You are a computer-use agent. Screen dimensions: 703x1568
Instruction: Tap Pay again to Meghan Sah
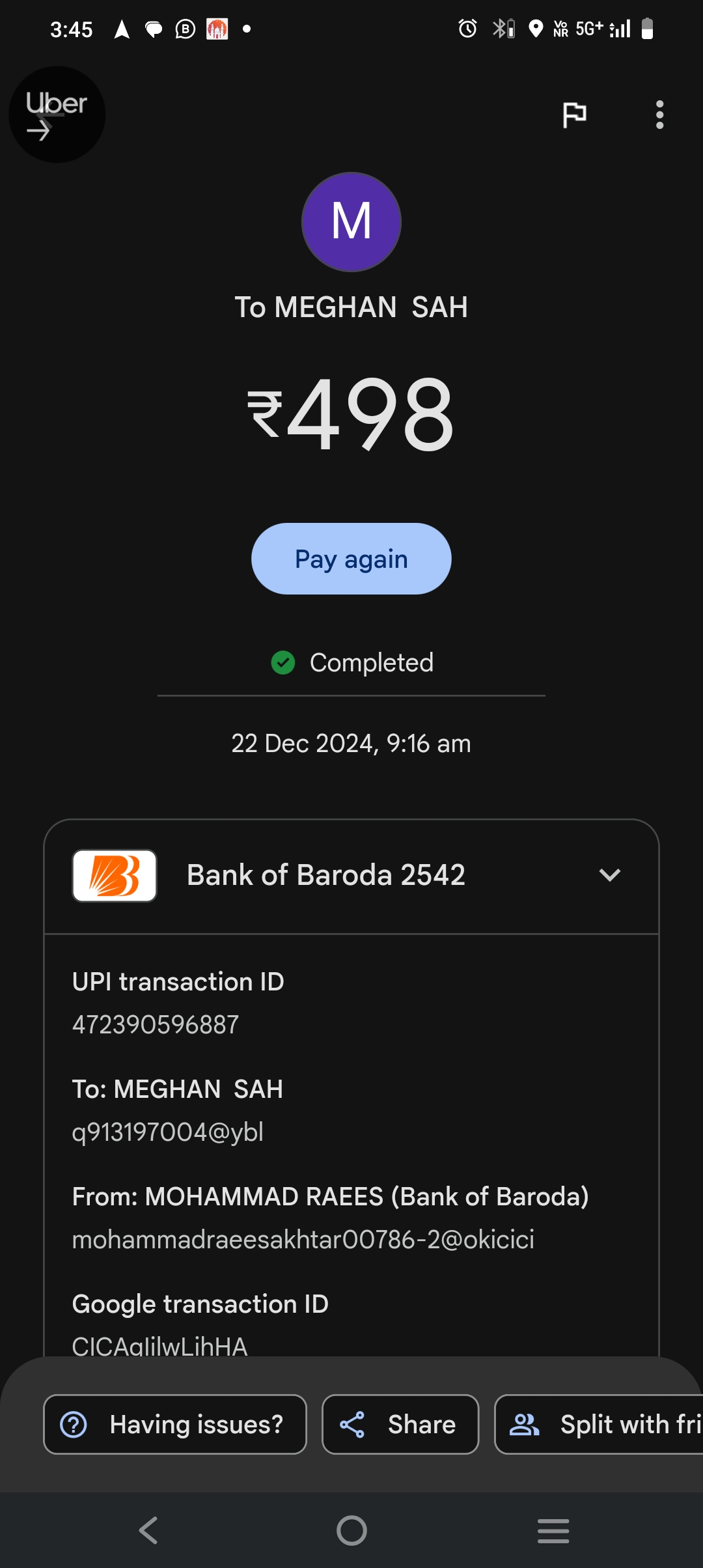pos(351,559)
